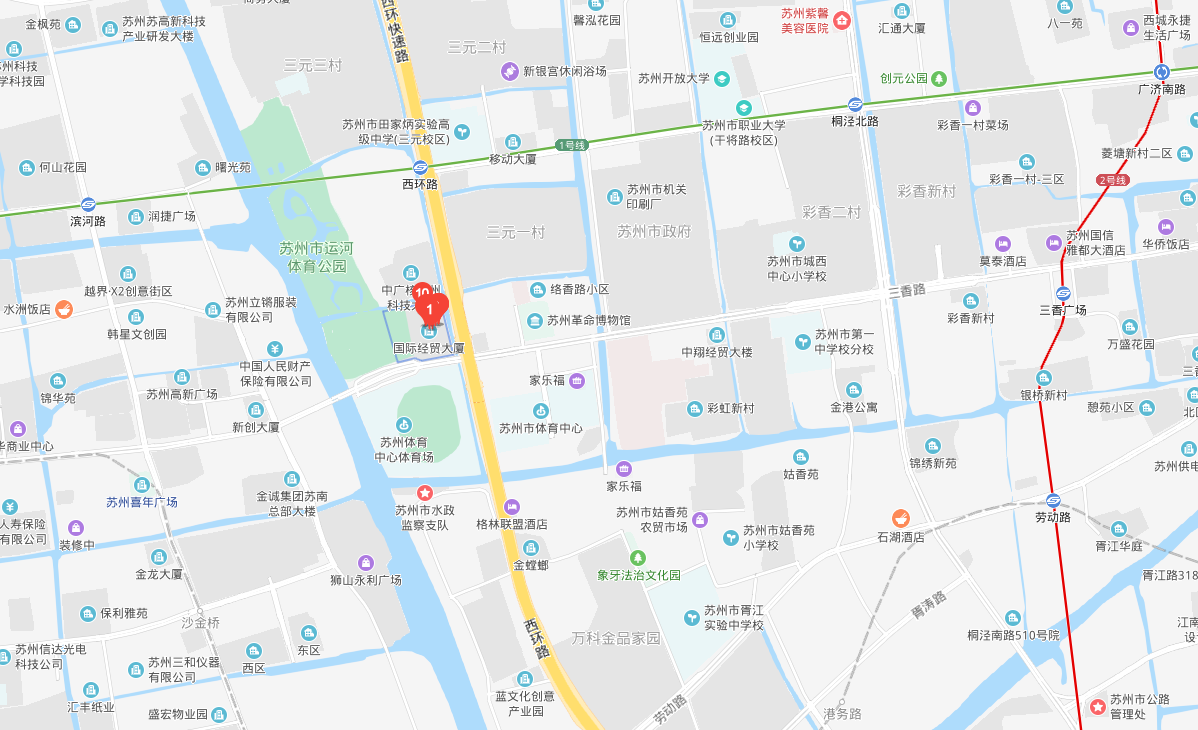Select the 滨河路 metro station icon
Viewport: 1198px width, 730px height.
(88, 203)
